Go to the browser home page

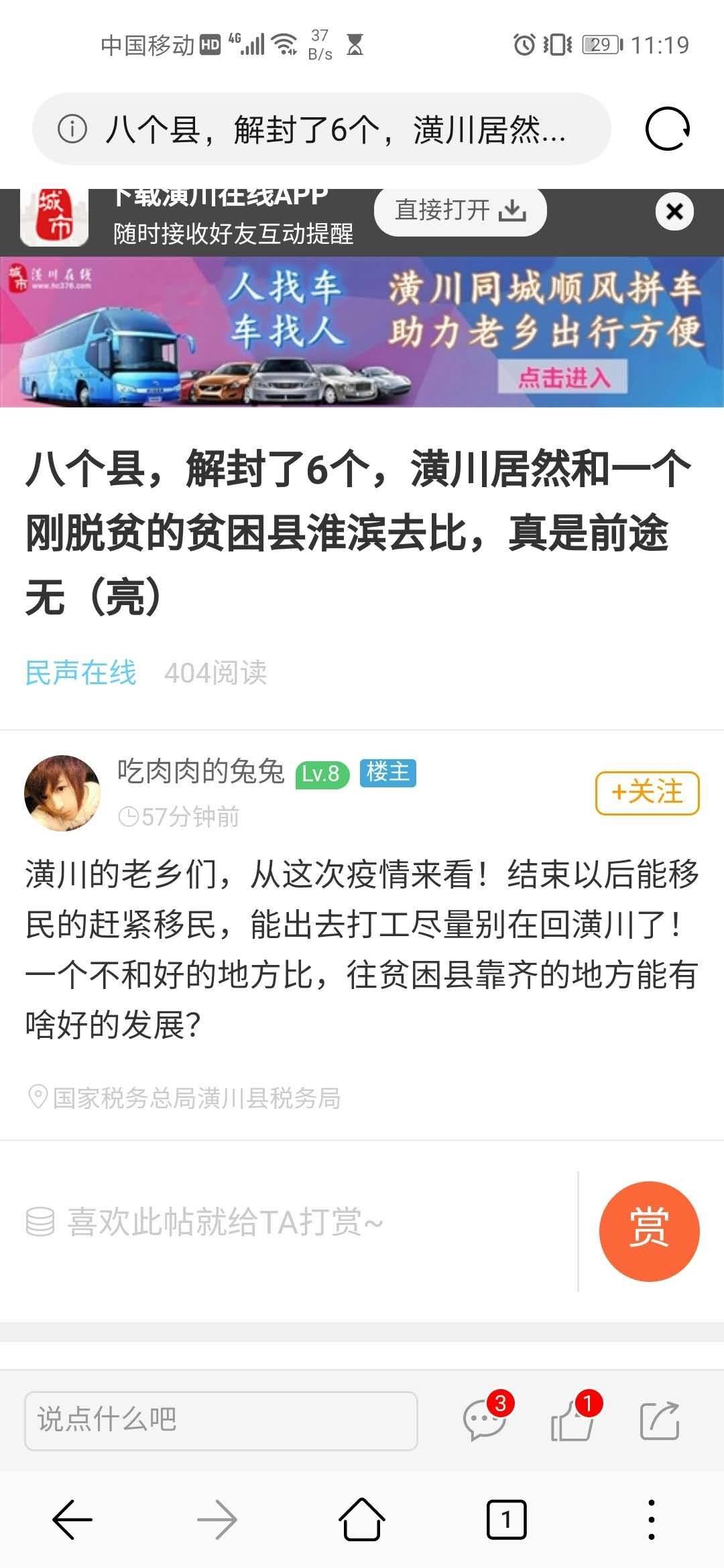click(x=362, y=1520)
